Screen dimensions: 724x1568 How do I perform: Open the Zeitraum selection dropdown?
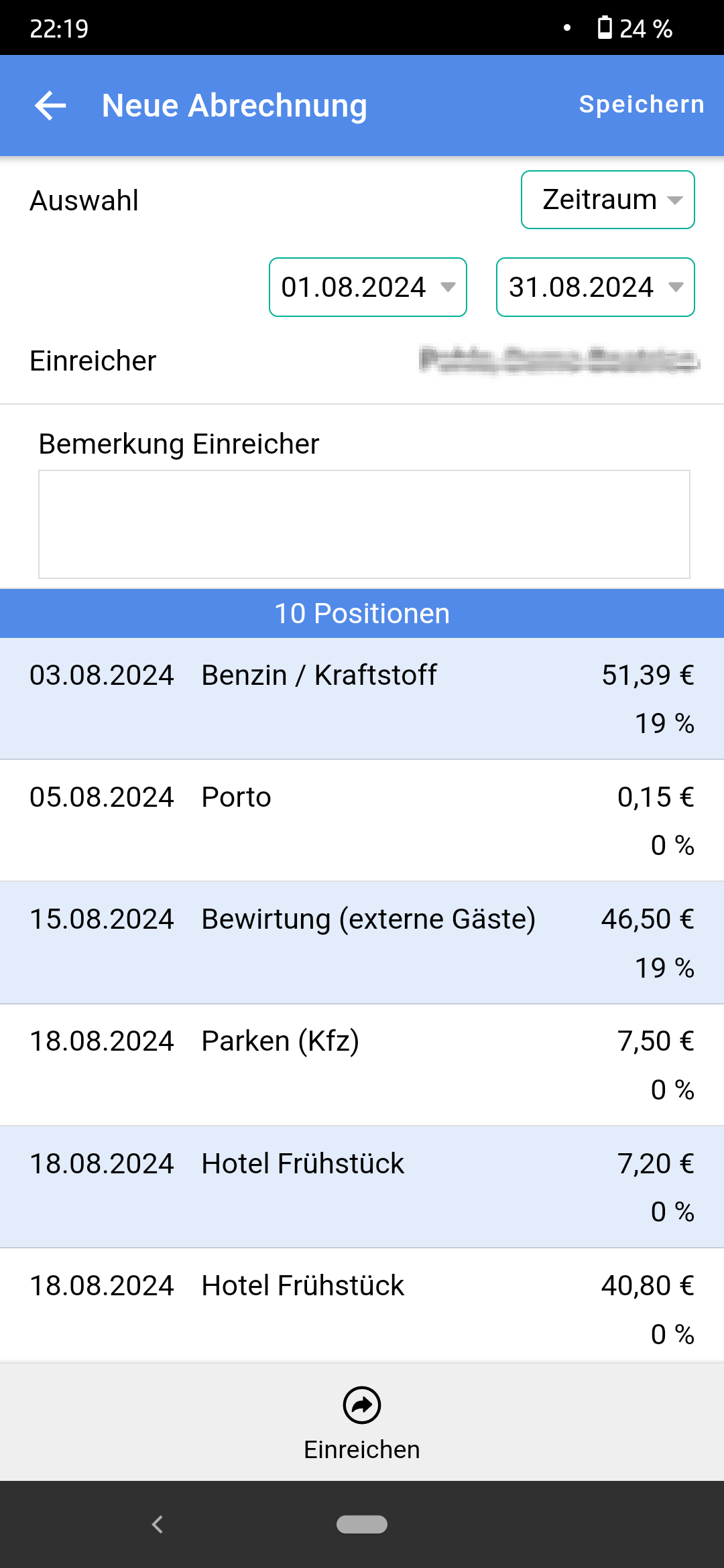[608, 200]
